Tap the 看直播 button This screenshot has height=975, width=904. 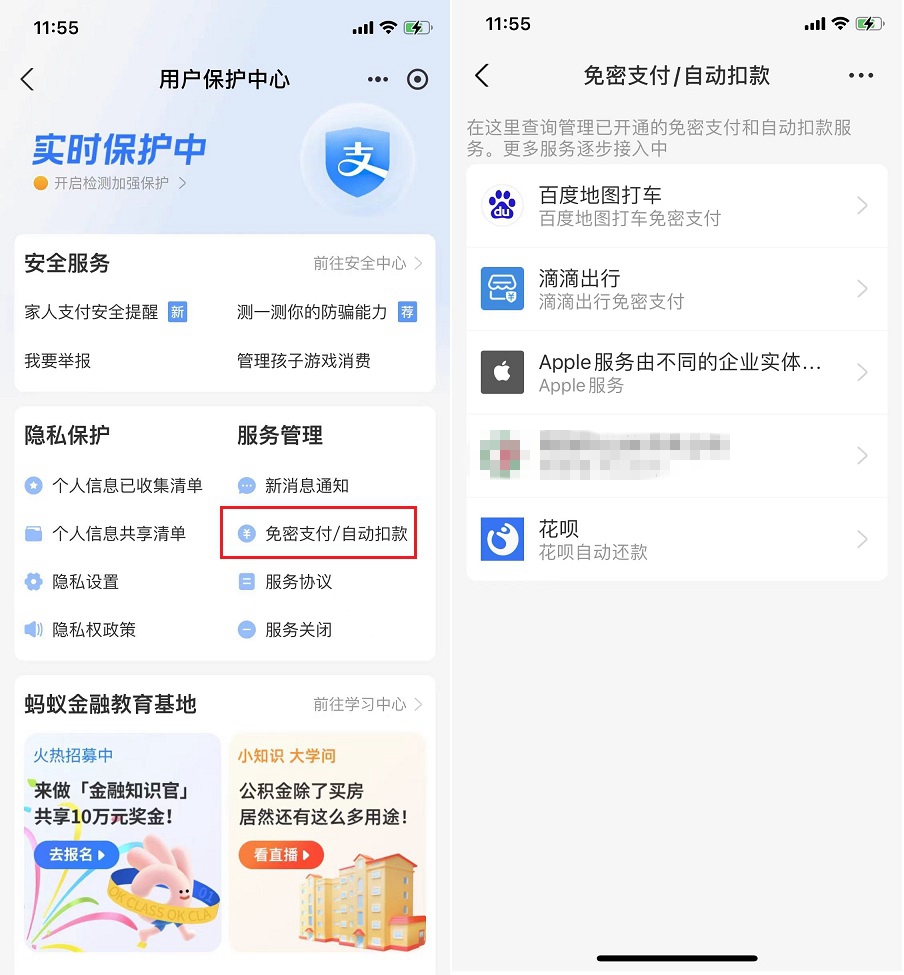coord(281,855)
